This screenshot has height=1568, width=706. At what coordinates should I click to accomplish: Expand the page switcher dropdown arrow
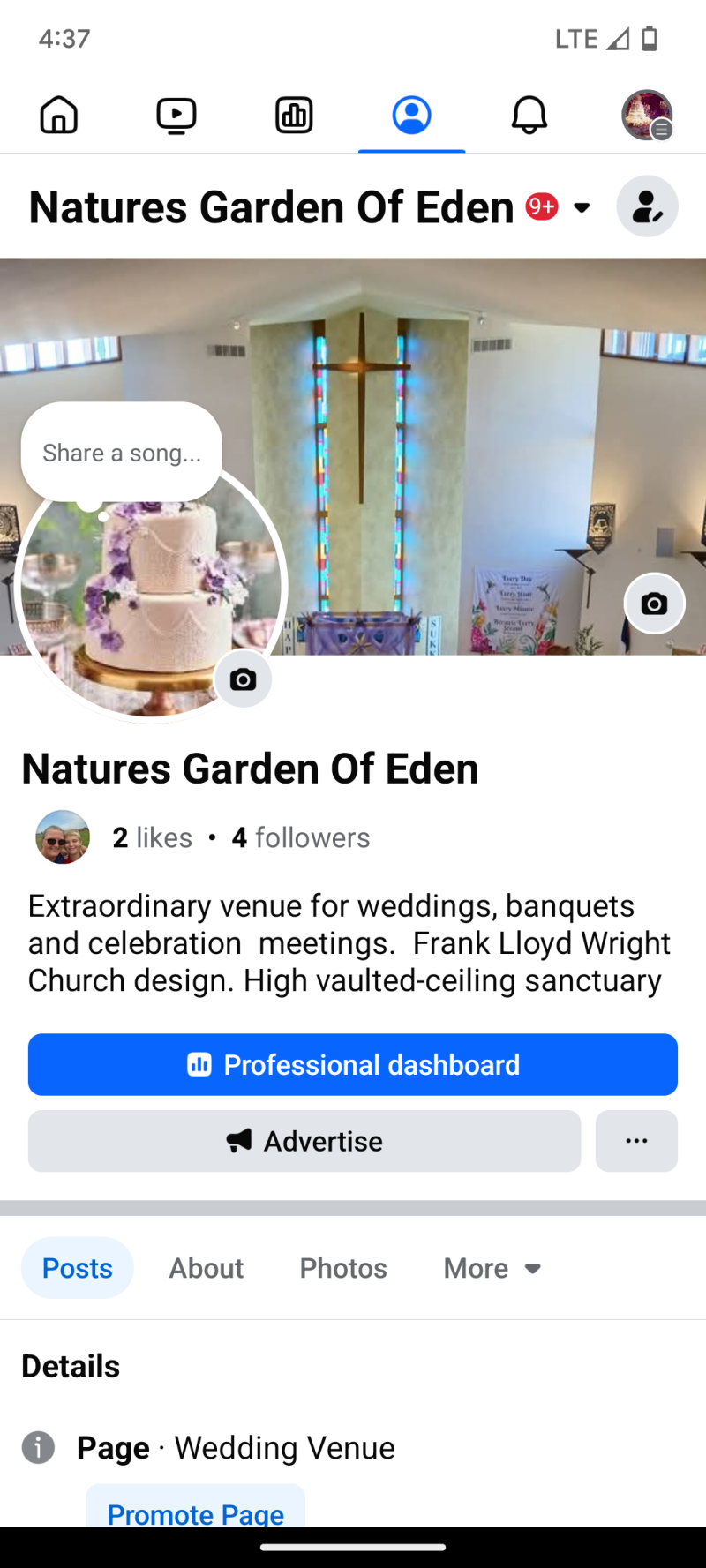(x=582, y=208)
